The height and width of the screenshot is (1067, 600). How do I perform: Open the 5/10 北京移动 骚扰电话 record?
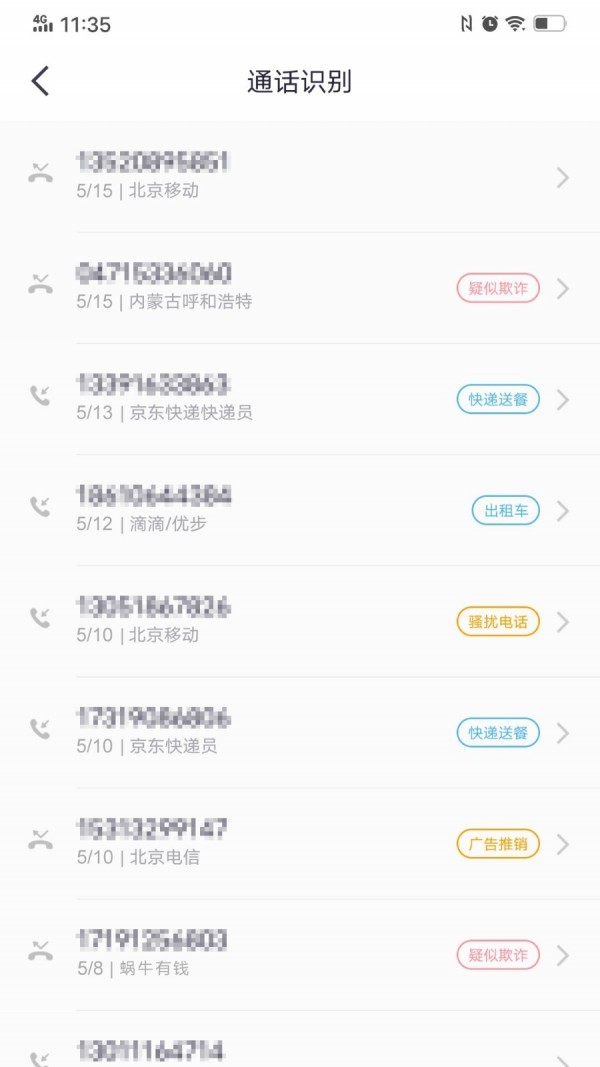tap(300, 621)
